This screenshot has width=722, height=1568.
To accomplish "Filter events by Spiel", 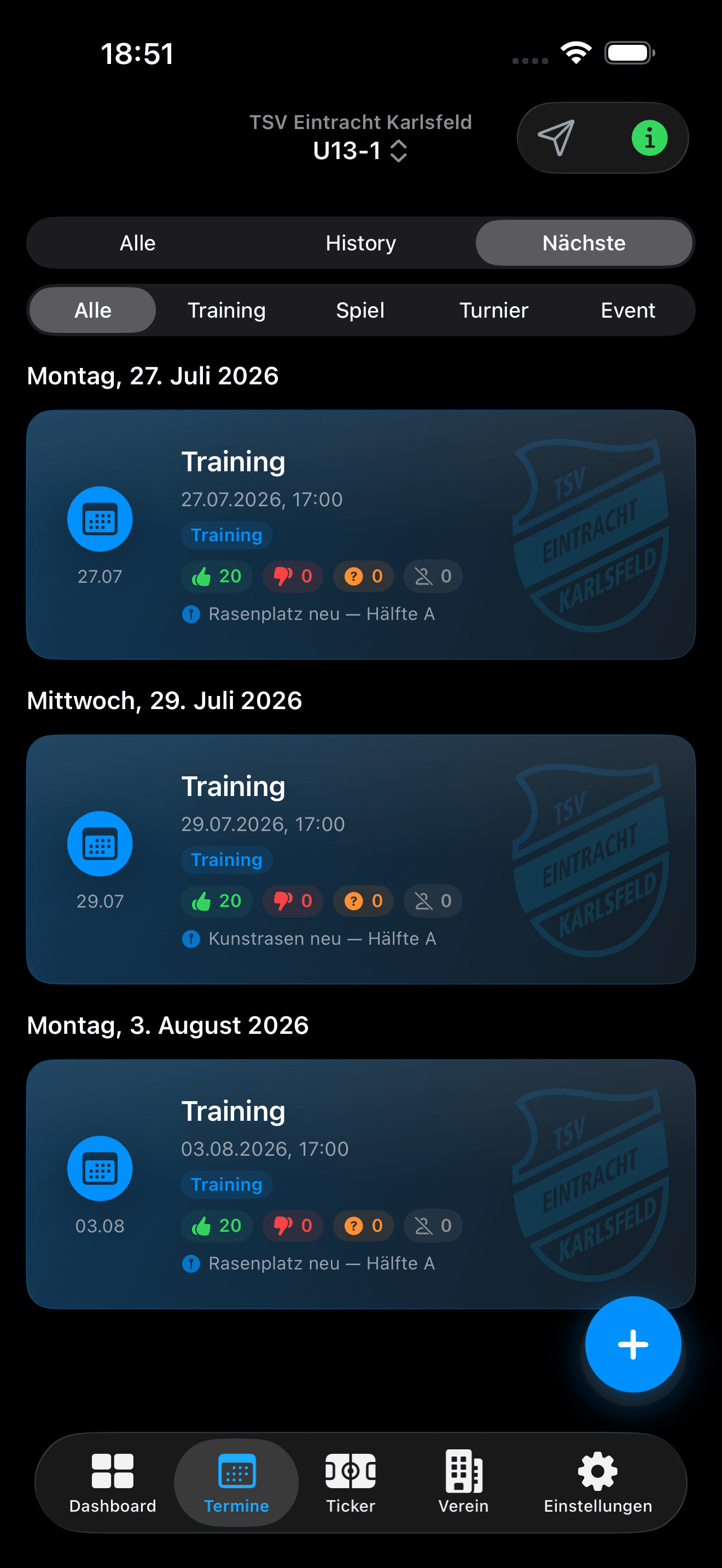I will (360, 311).
